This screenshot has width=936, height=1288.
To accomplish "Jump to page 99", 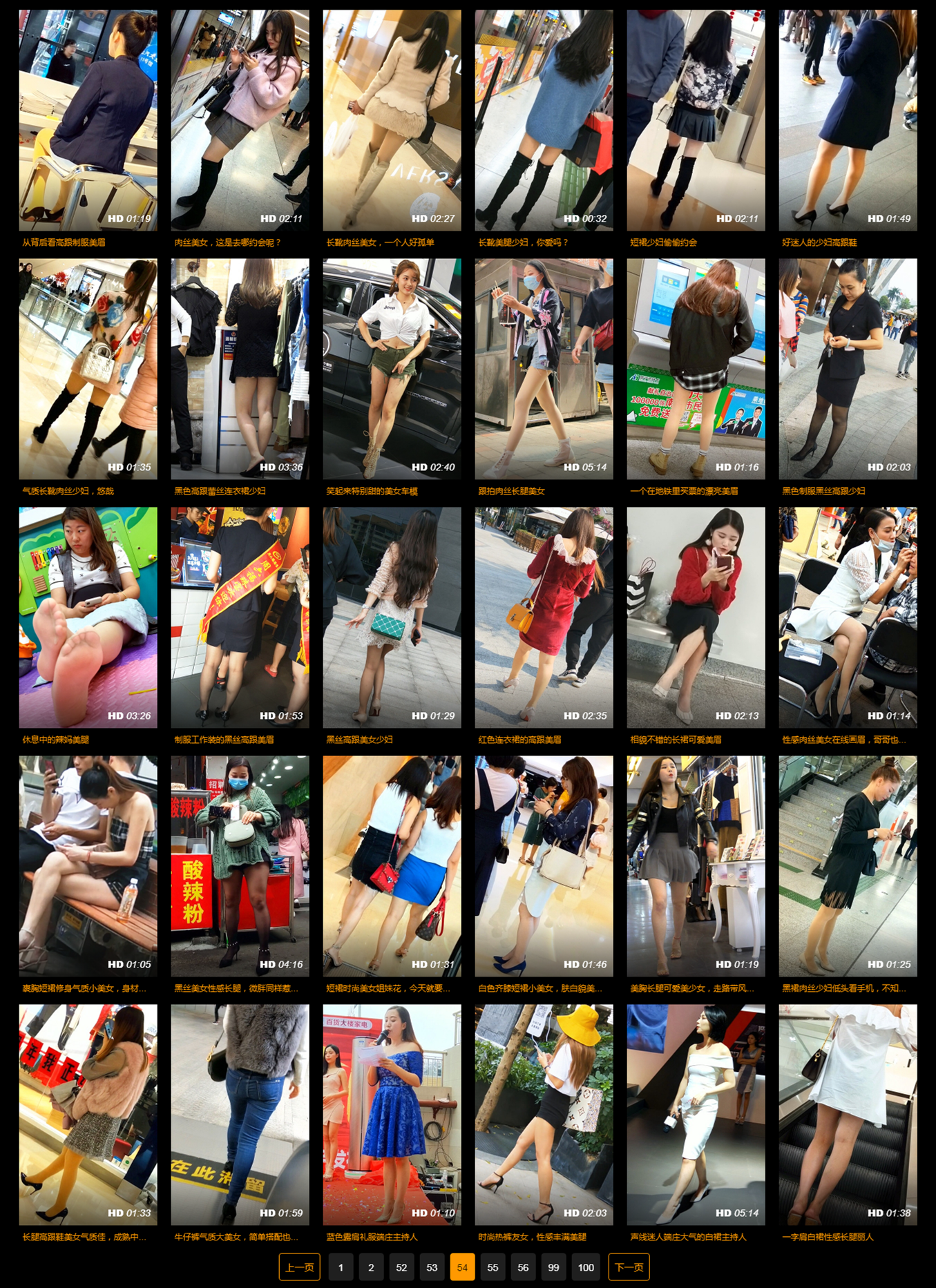I will (553, 1267).
